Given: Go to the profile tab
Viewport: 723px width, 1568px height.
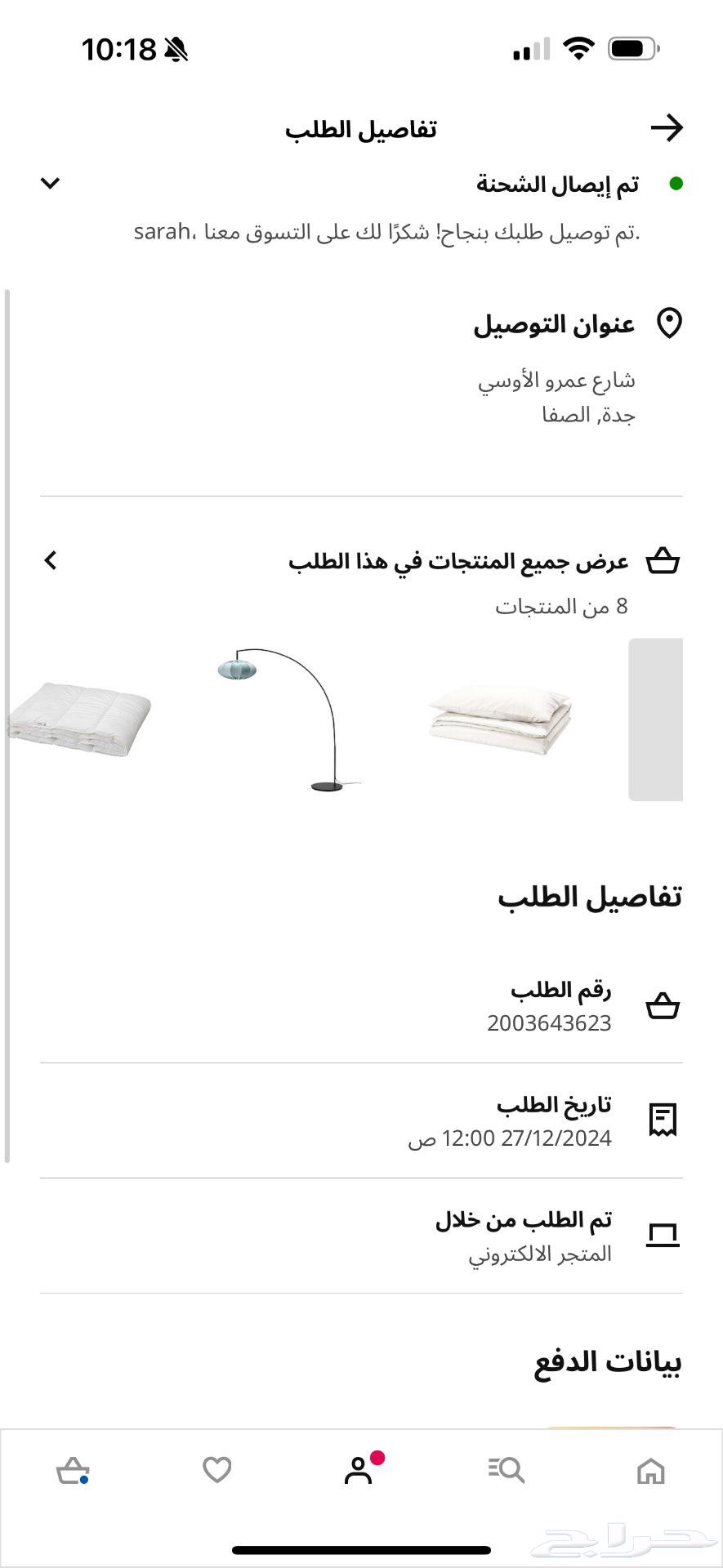Looking at the screenshot, I should click(x=359, y=1471).
